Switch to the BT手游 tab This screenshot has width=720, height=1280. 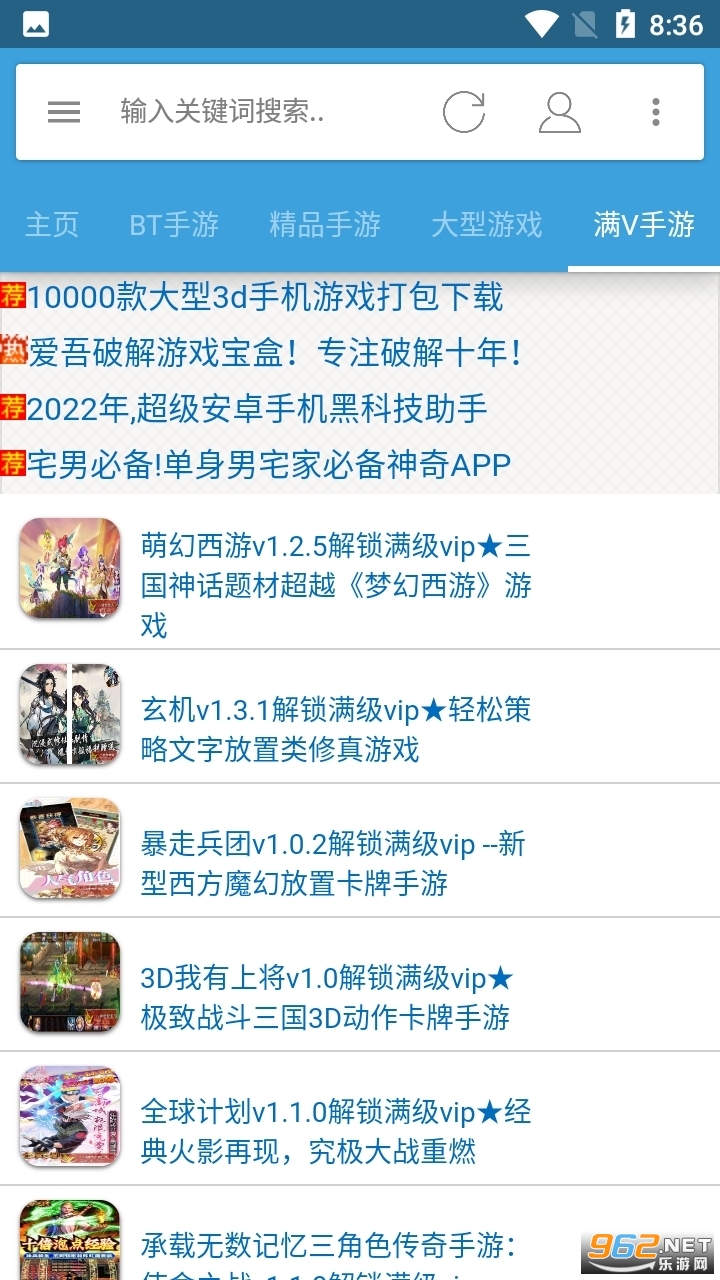[x=174, y=225]
